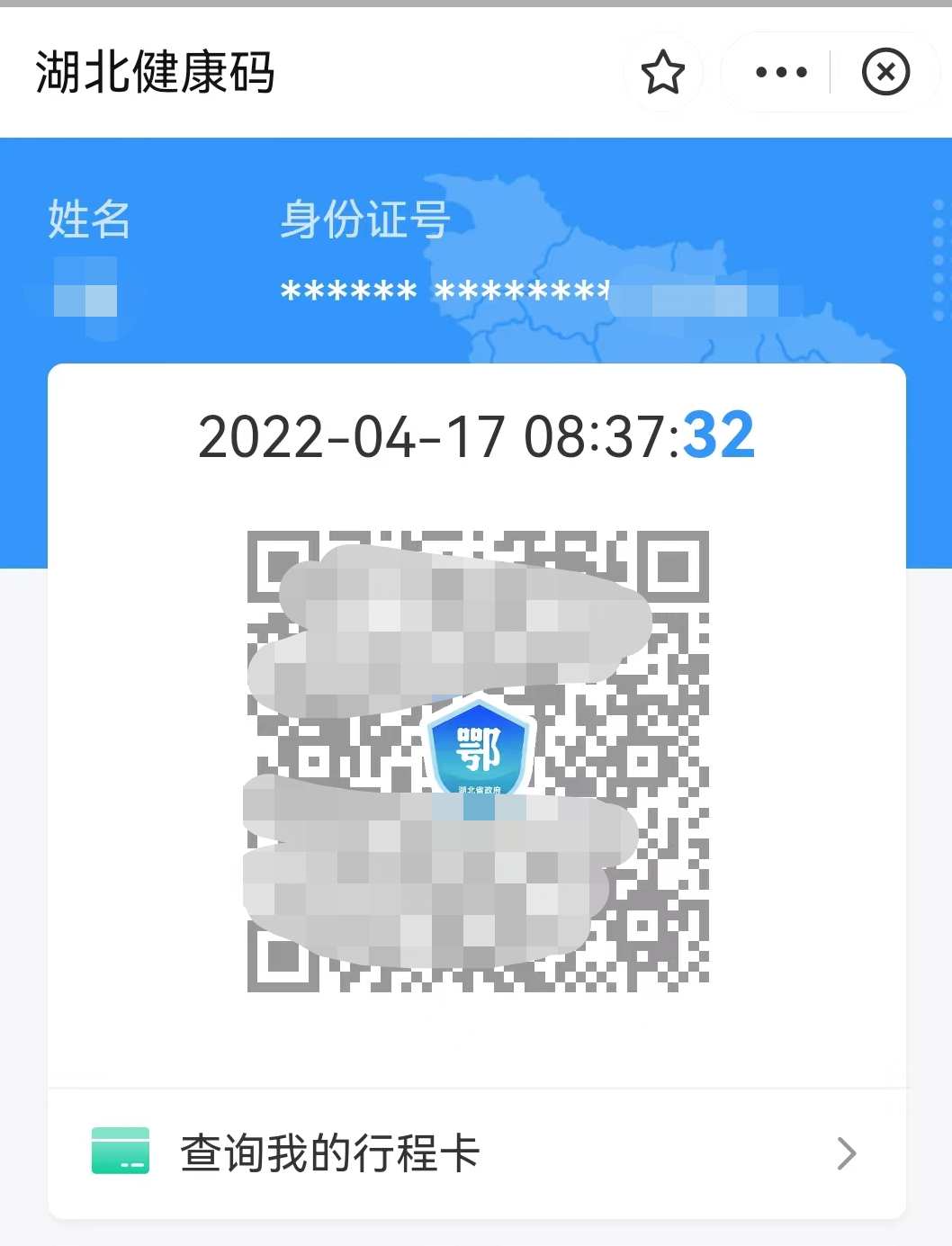Open the three-dot more options menu
Screen dimensions: 952x1246
[x=781, y=73]
